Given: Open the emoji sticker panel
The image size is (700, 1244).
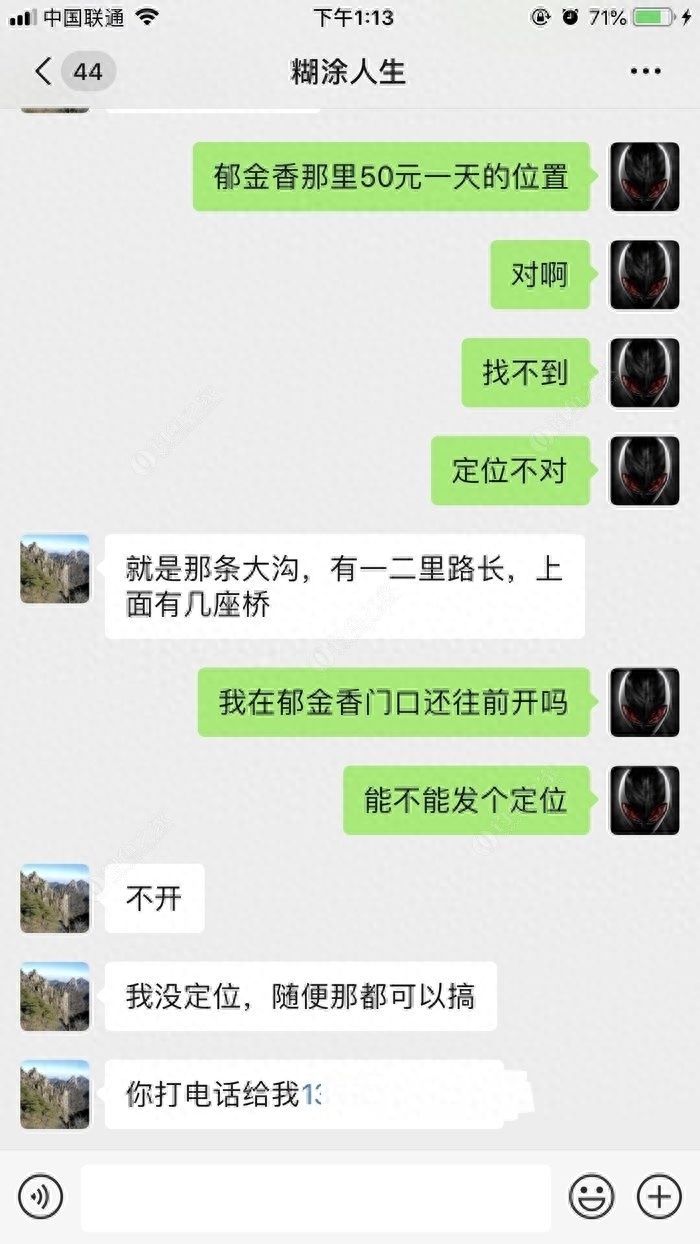Looking at the screenshot, I should [x=591, y=1196].
